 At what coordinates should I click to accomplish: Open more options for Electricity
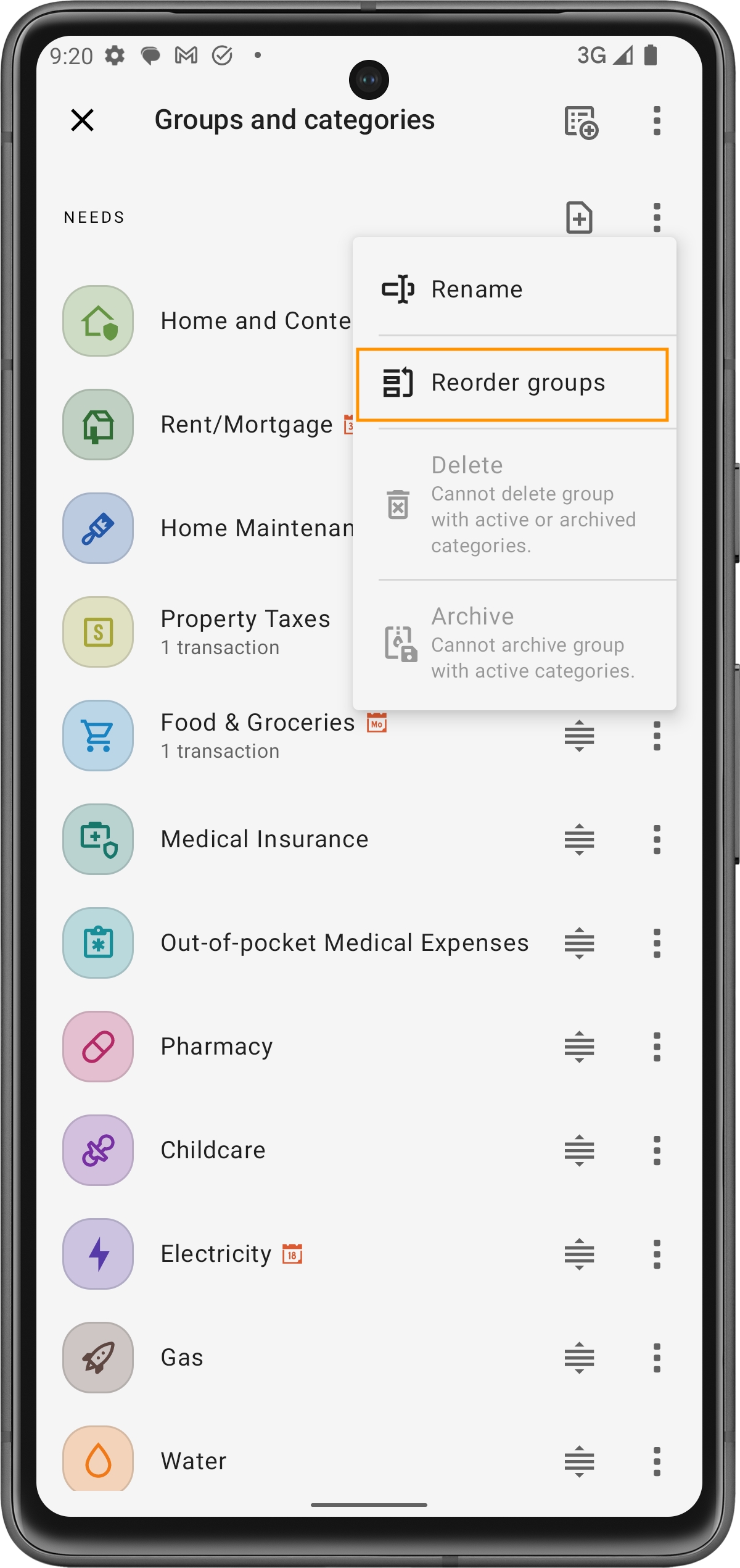pos(657,1254)
